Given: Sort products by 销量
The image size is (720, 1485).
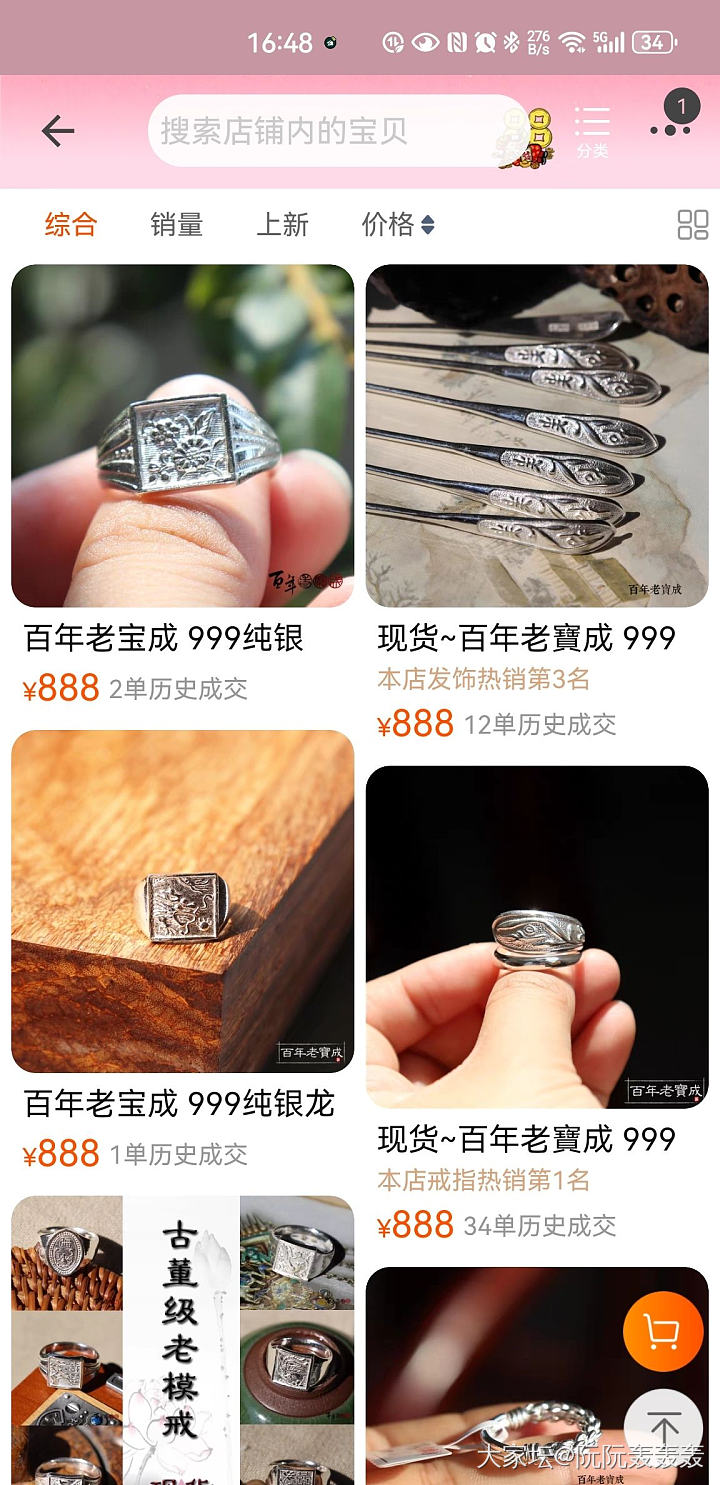Looking at the screenshot, I should point(177,224).
